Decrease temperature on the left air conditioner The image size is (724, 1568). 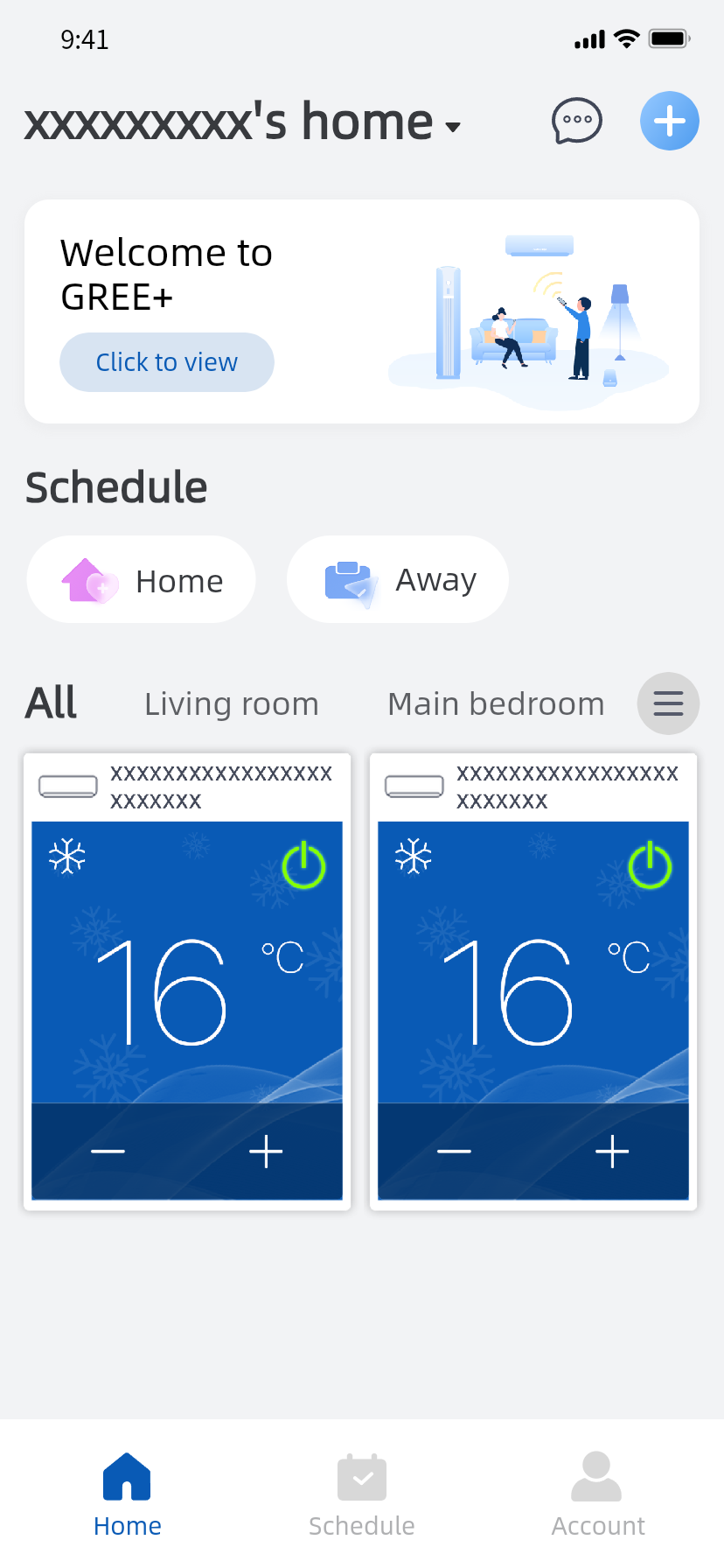coord(108,1151)
